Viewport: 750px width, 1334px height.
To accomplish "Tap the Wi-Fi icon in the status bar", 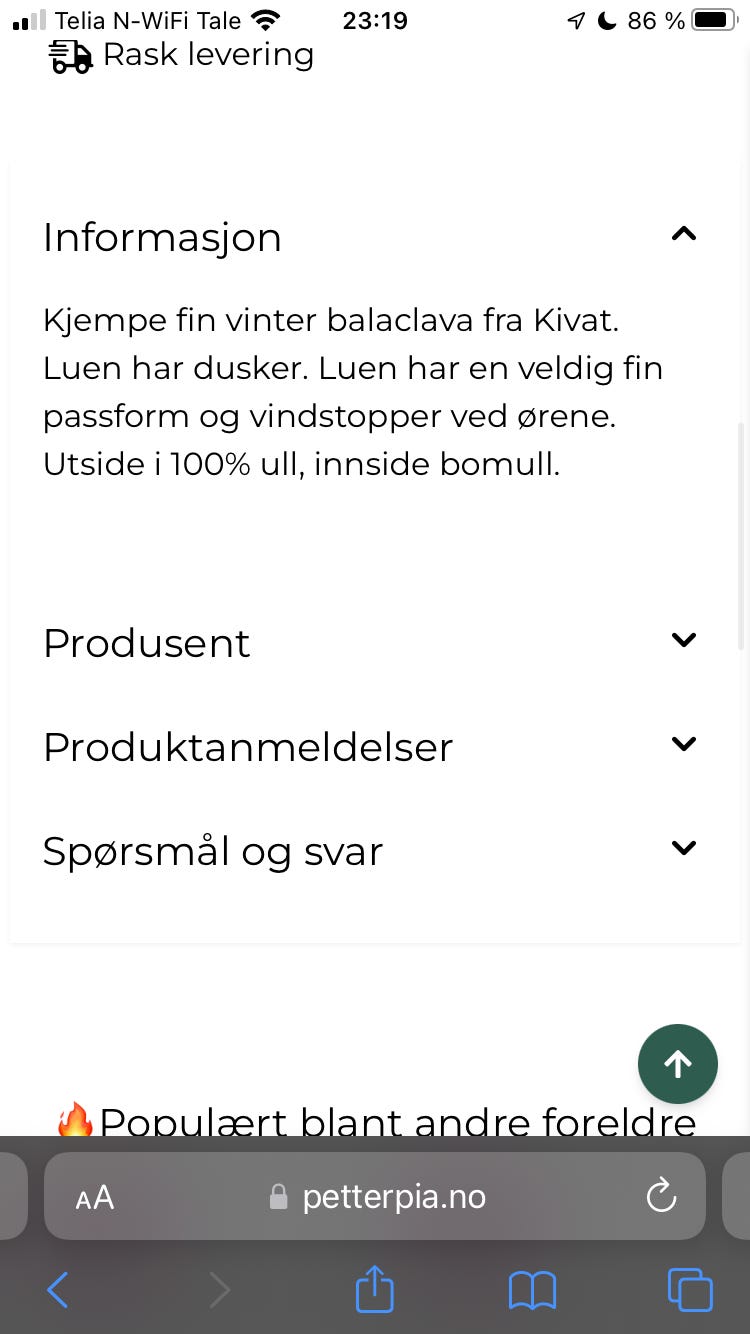I will (x=264, y=18).
